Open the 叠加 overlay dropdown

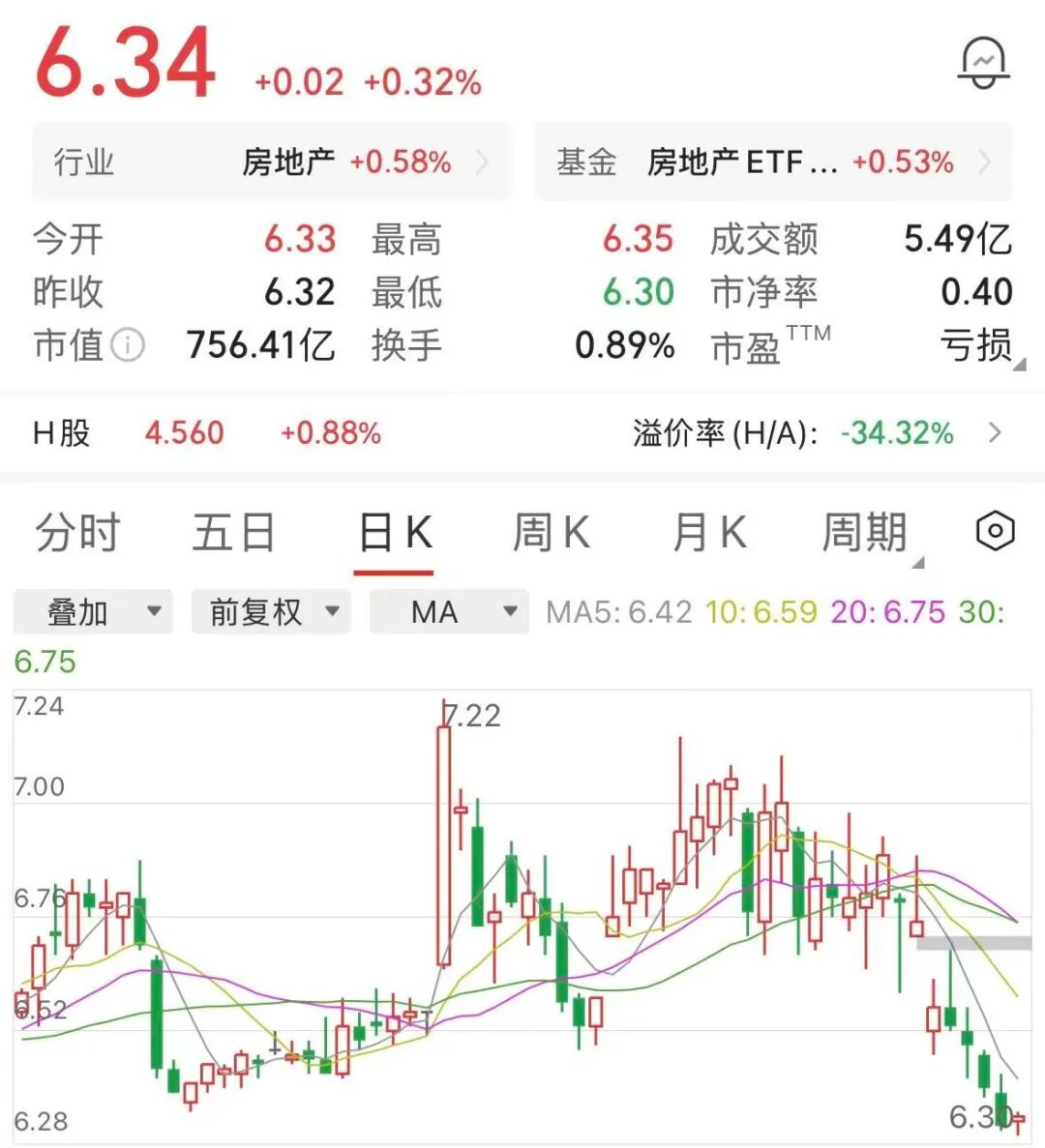coord(93,611)
